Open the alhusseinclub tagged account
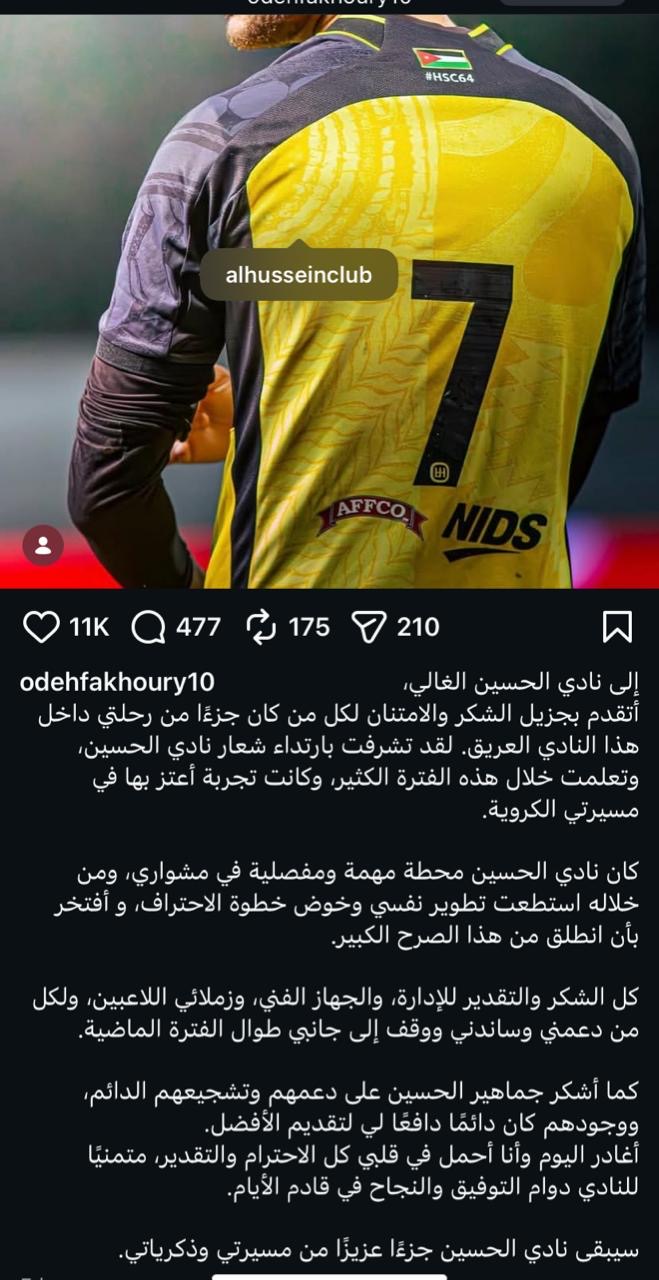This screenshot has height=1280, width=659. [x=298, y=275]
